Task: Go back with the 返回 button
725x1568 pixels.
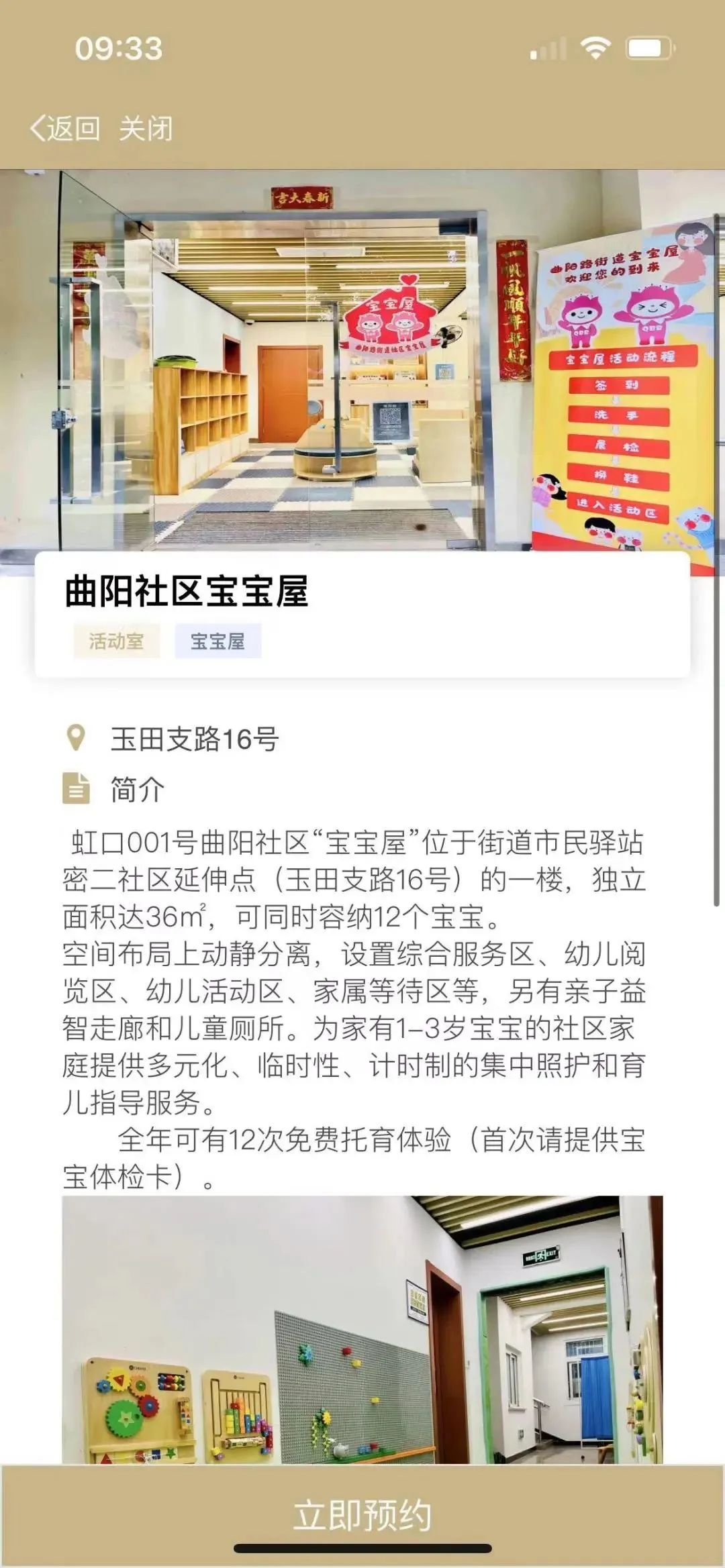Action: click(66, 127)
